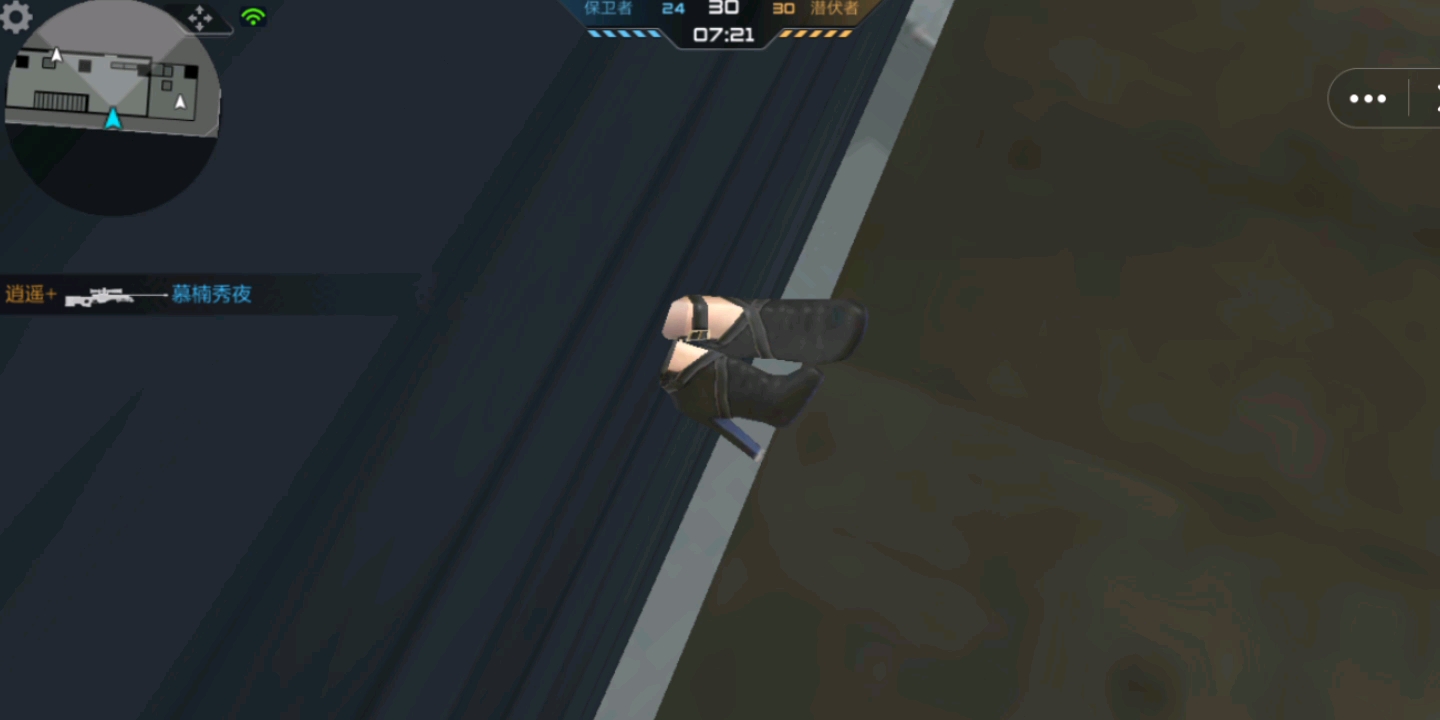Open the three-dot overflow menu

pyautogui.click(x=1367, y=98)
